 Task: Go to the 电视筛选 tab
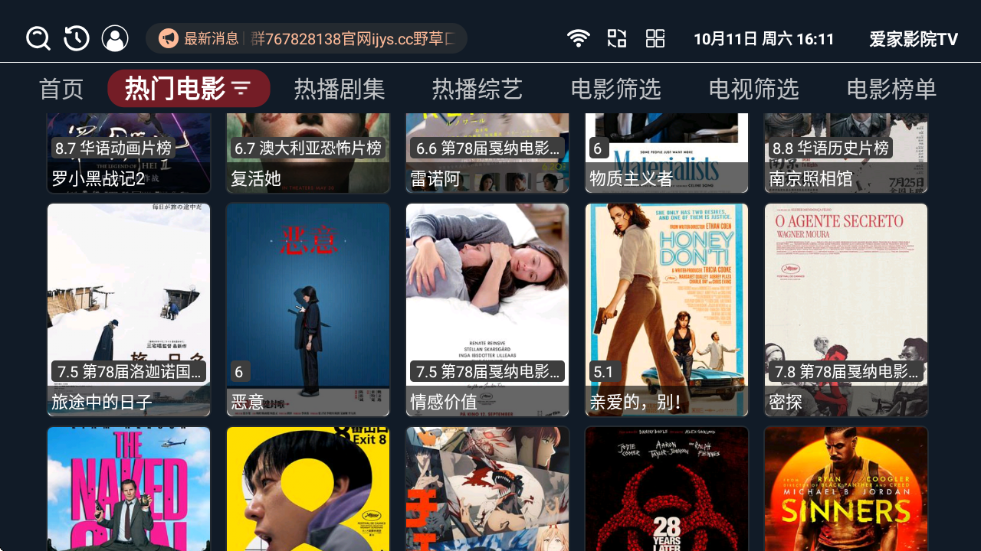click(x=753, y=89)
